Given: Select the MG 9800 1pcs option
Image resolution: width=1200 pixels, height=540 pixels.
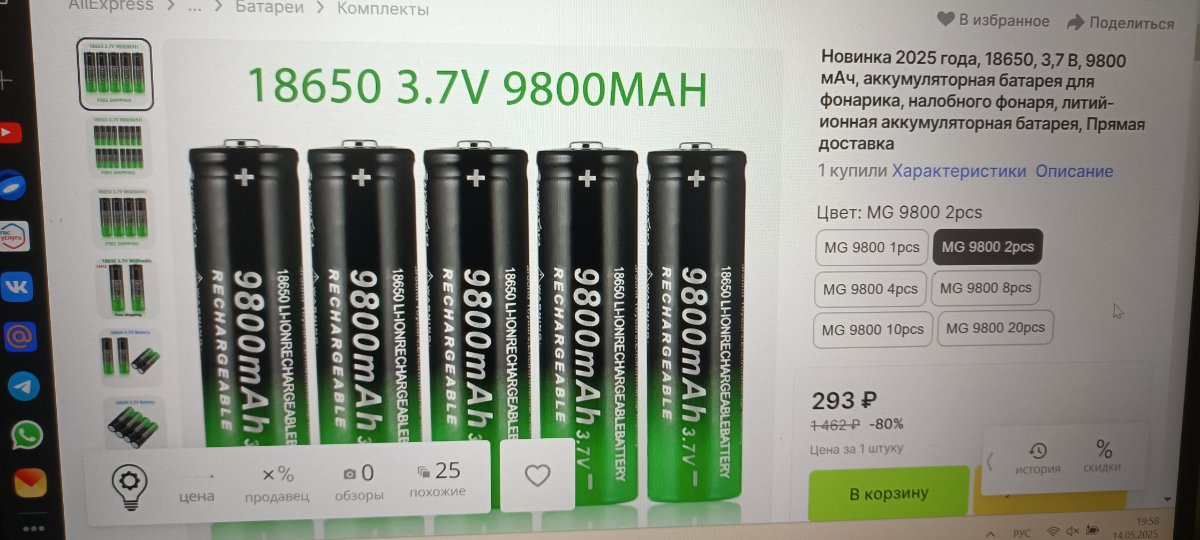Looking at the screenshot, I should point(870,247).
